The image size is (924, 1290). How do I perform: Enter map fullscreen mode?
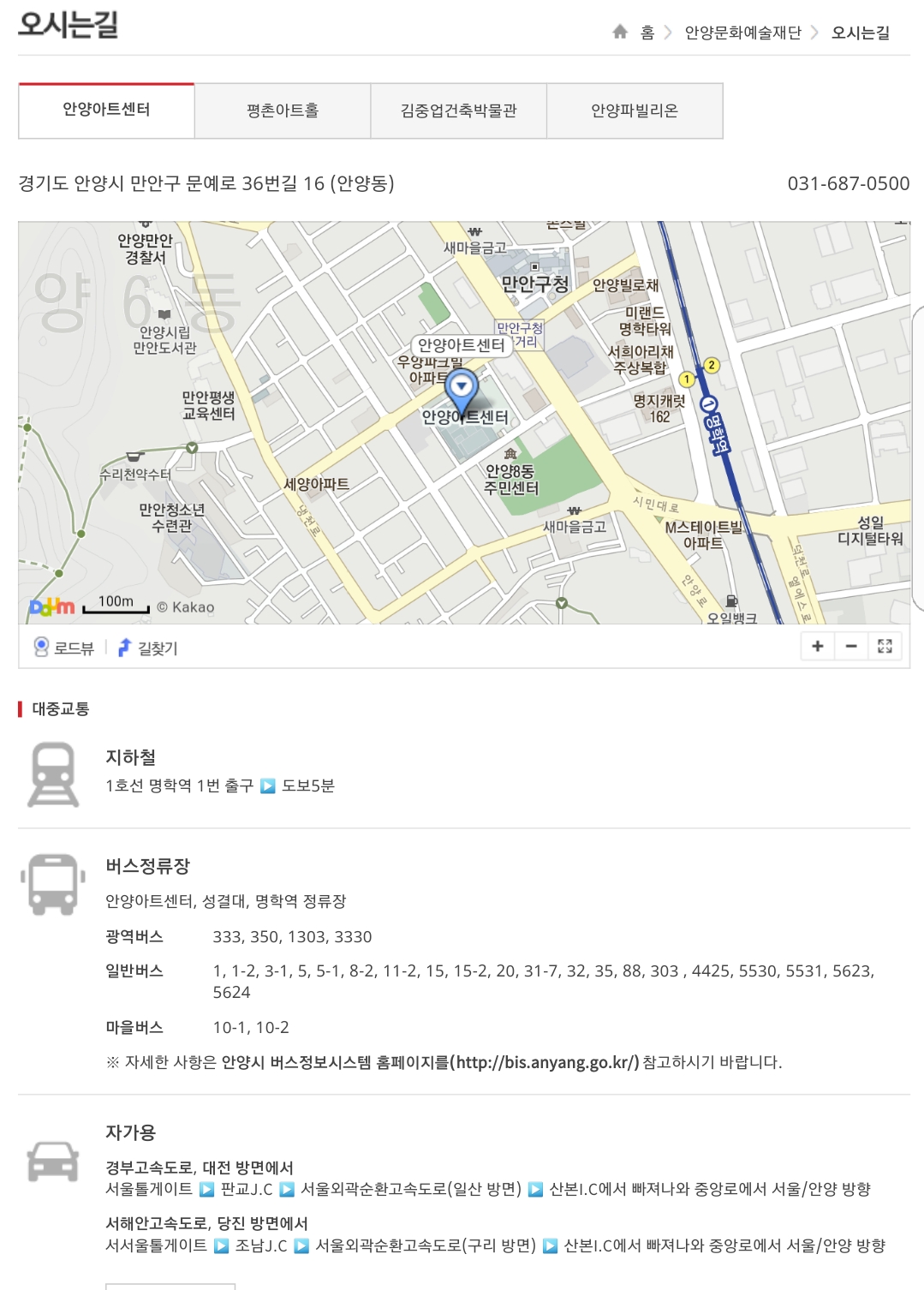click(x=886, y=648)
